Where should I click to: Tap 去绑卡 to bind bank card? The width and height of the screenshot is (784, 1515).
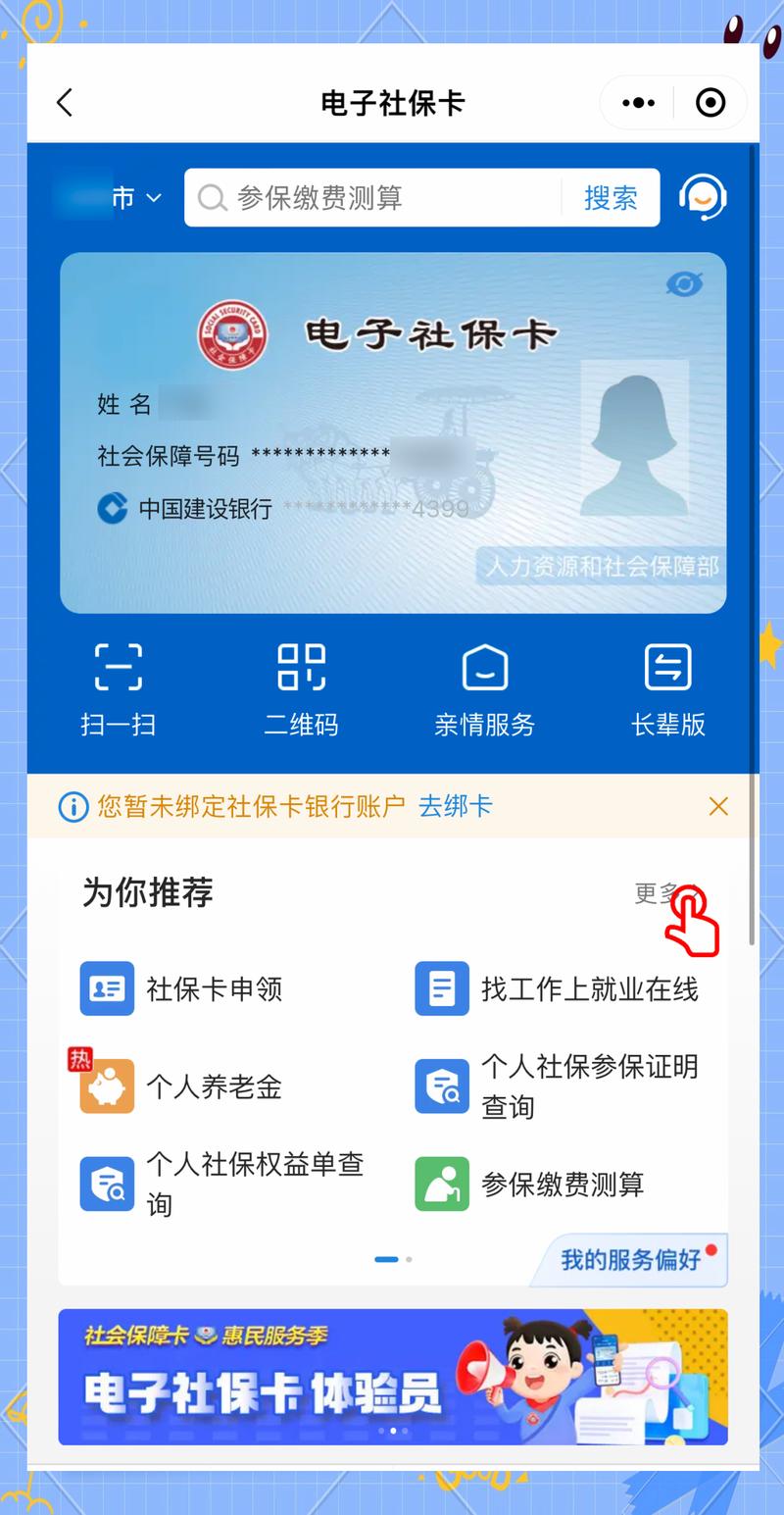455,805
